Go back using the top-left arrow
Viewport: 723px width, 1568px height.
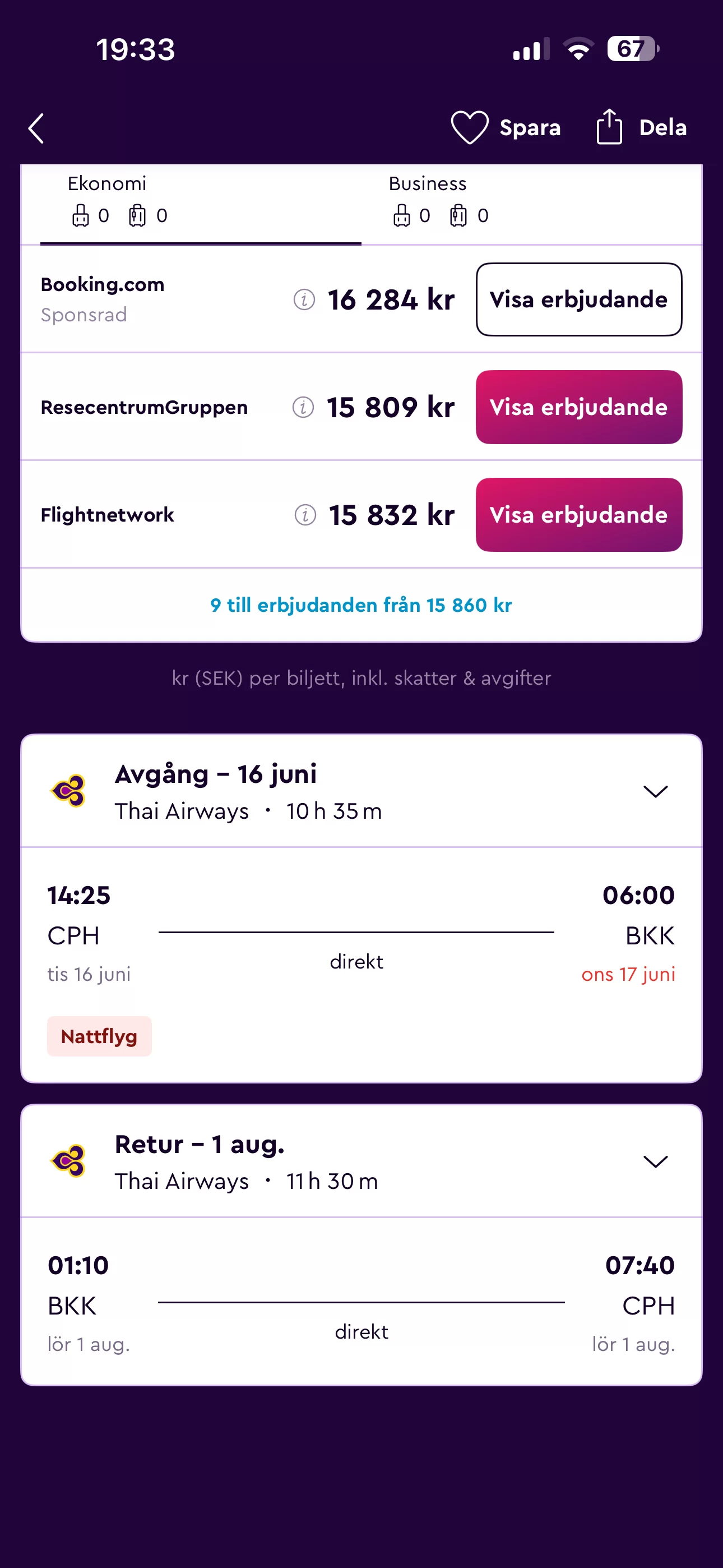coord(36,128)
